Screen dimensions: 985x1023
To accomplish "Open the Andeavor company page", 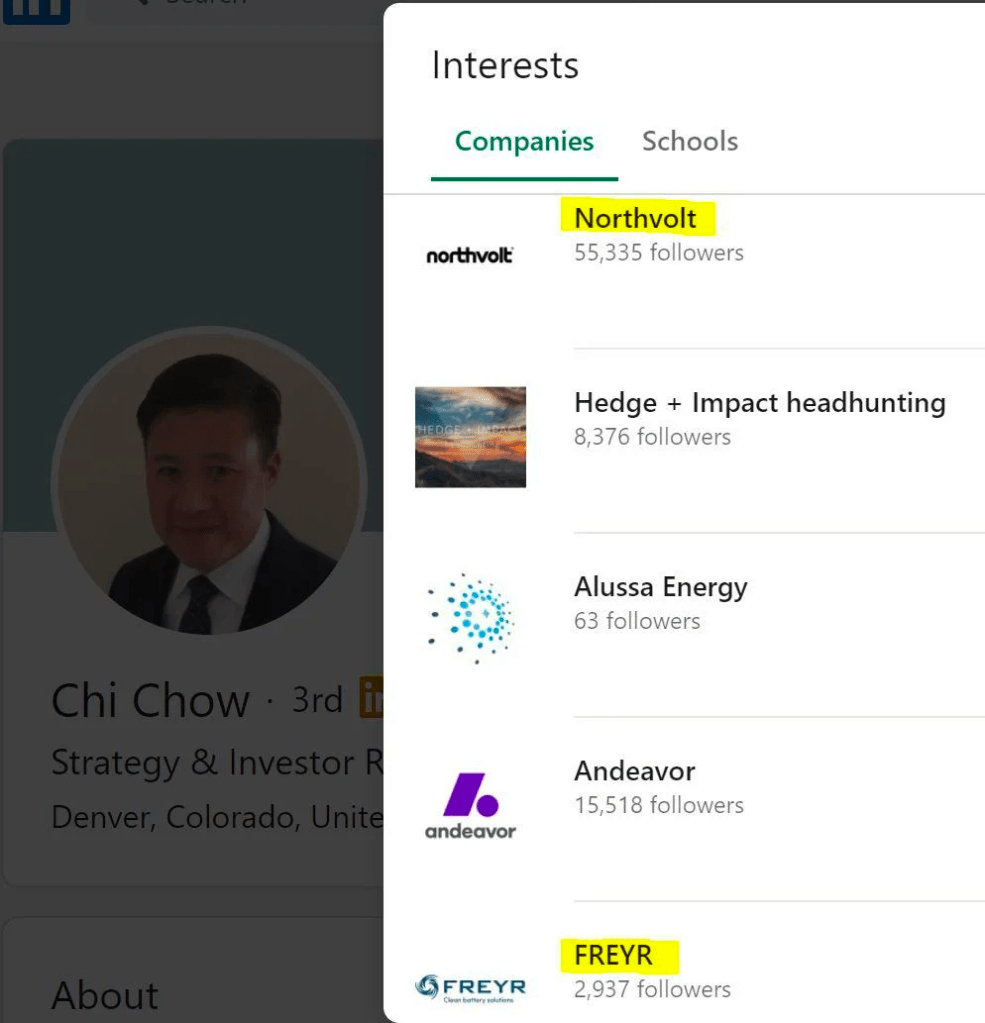I will tap(634, 771).
